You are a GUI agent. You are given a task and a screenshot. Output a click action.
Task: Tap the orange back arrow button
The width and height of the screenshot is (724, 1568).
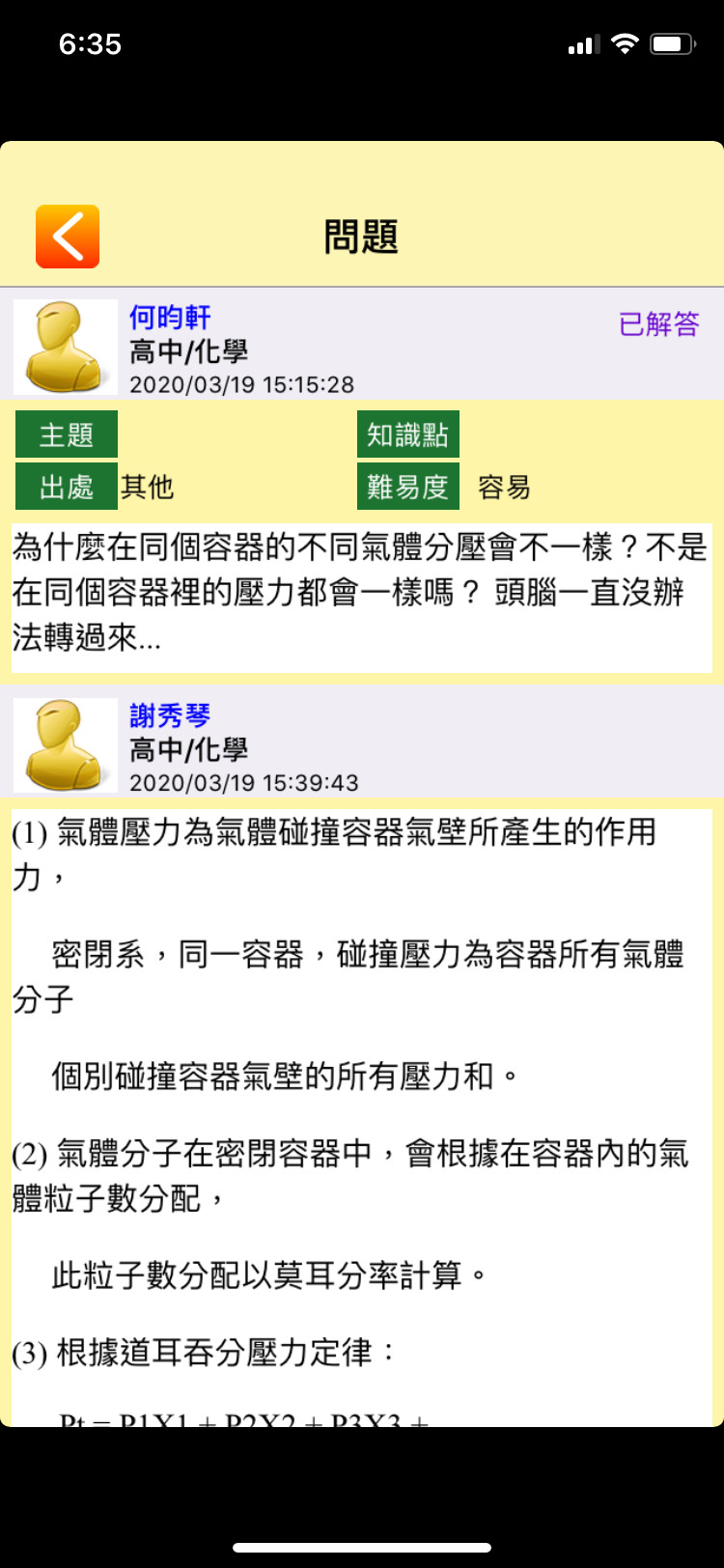(68, 237)
